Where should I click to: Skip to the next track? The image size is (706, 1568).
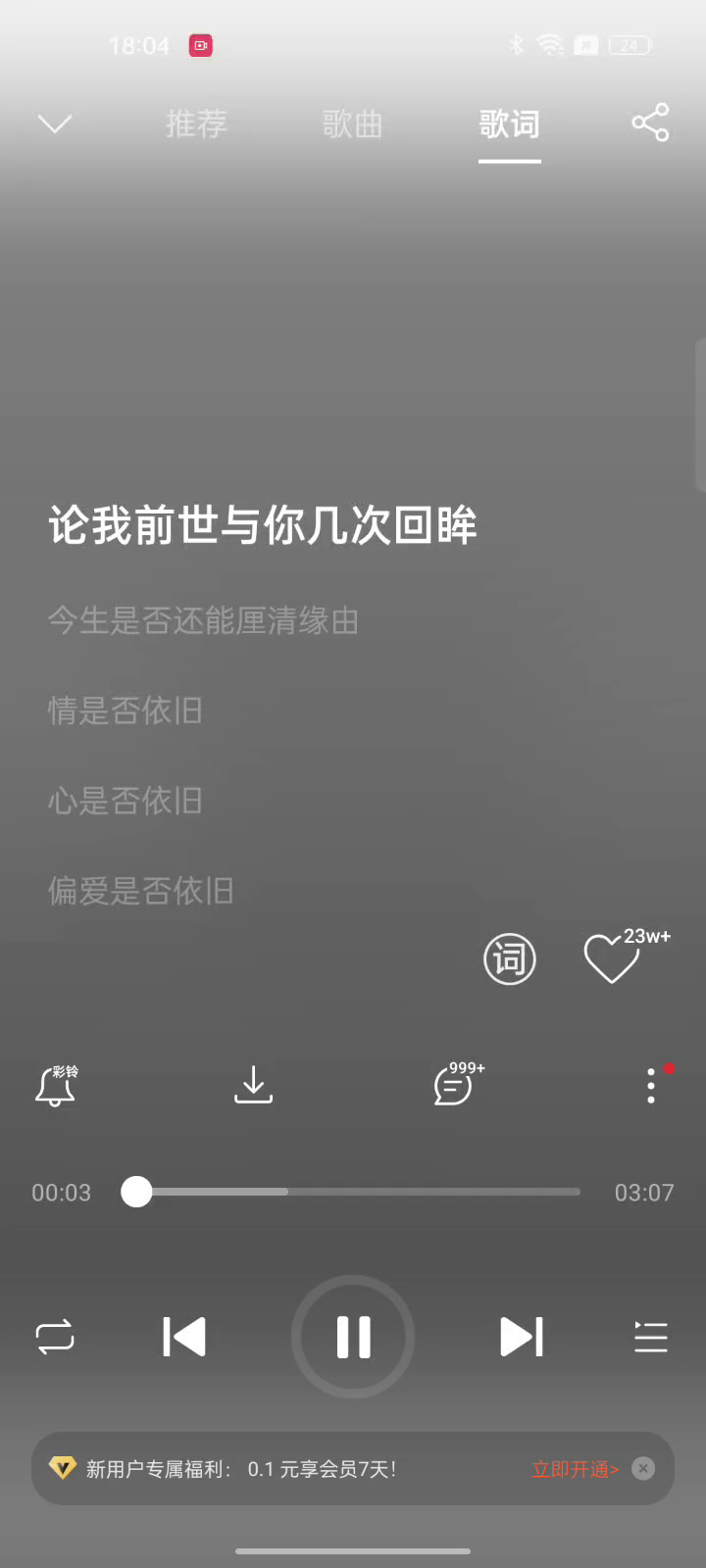point(522,1337)
